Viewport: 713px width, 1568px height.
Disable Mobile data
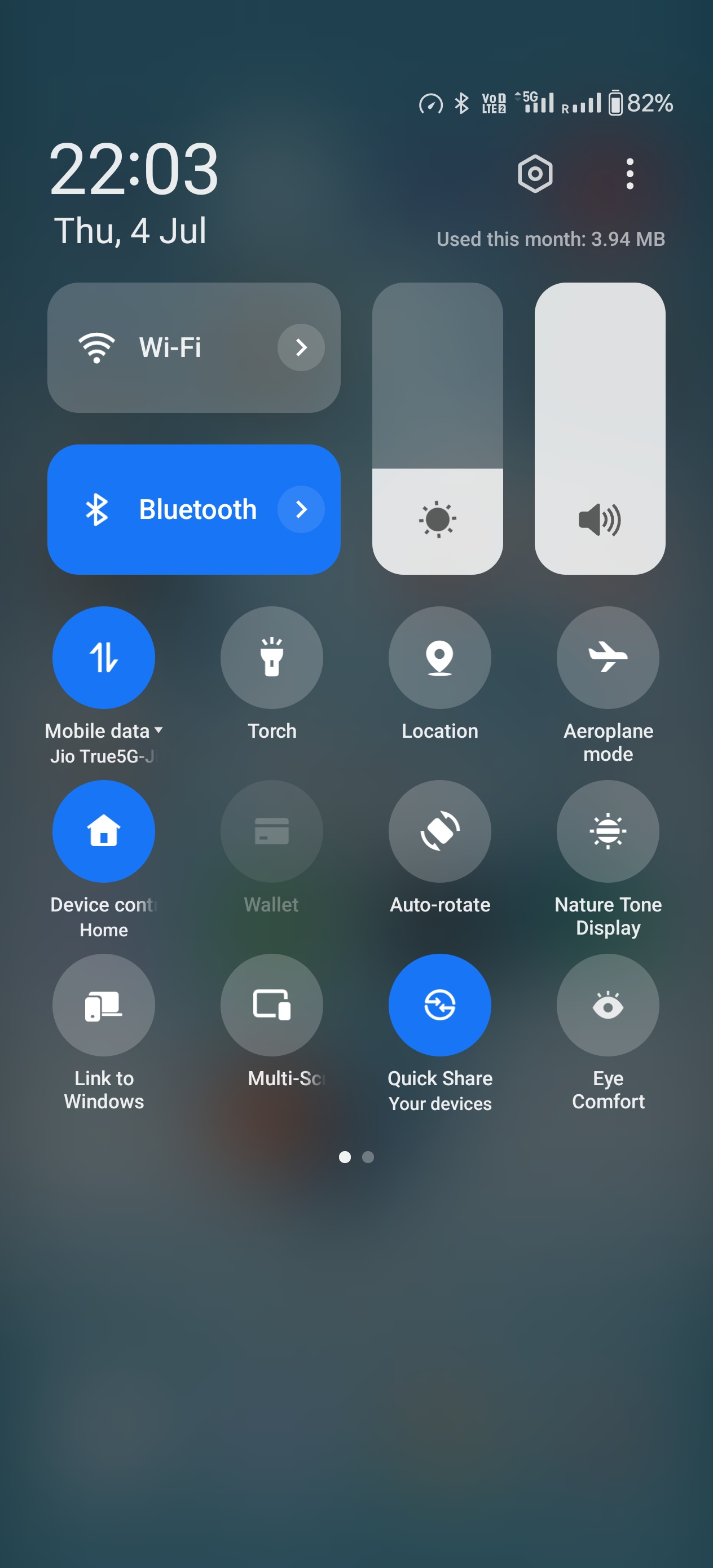click(x=104, y=658)
